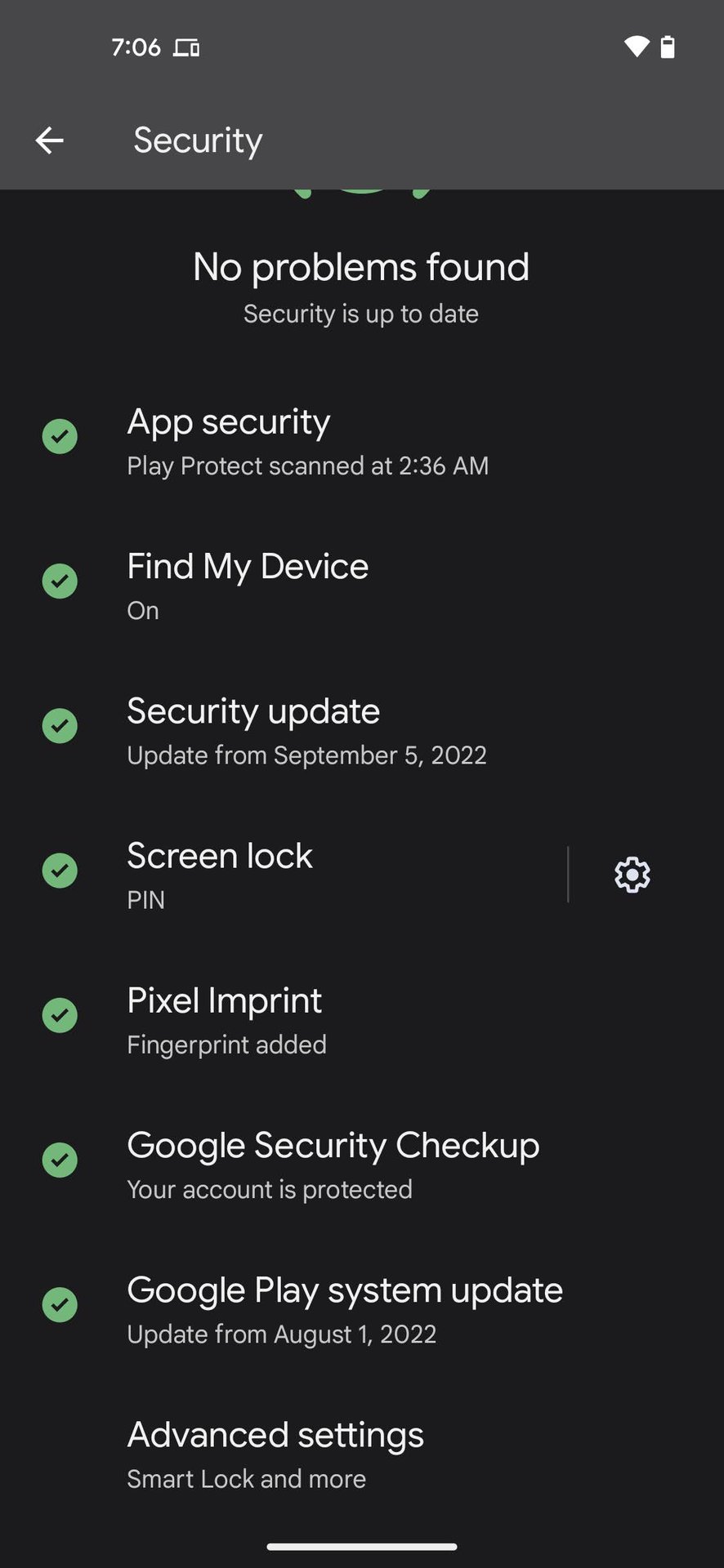This screenshot has width=724, height=1568.
Task: Go back from the Security screen
Action: point(49,140)
